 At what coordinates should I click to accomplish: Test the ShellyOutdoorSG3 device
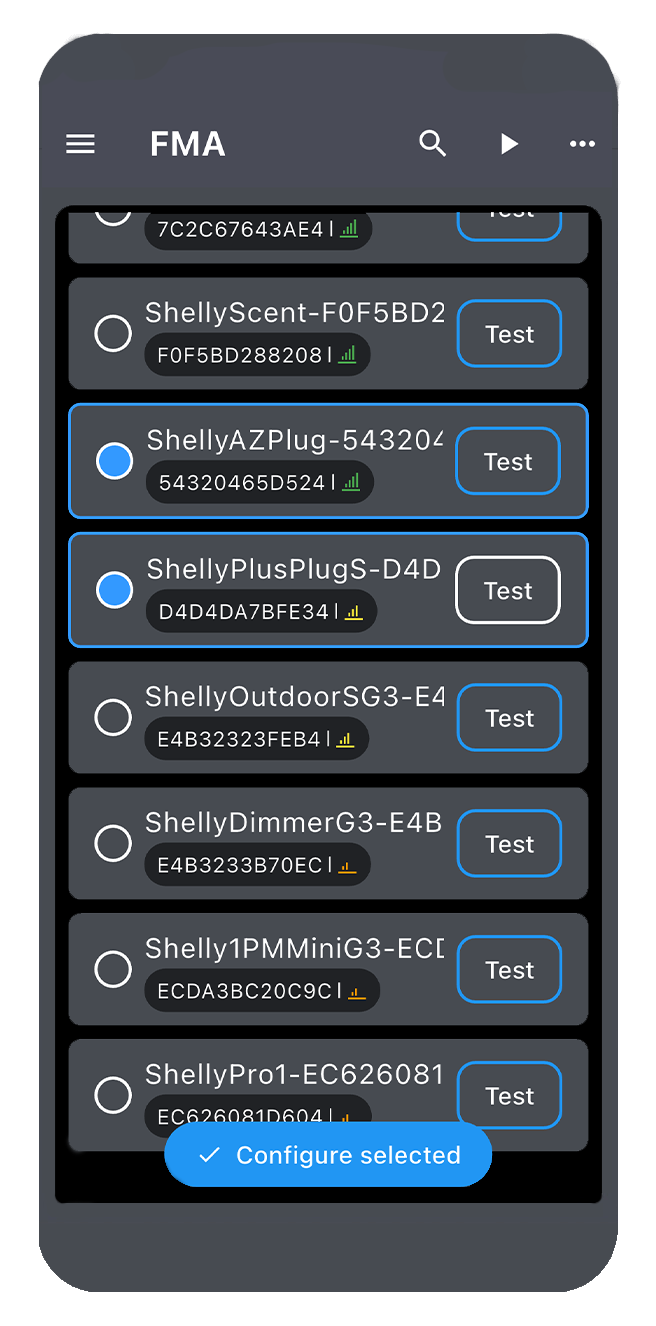pos(509,717)
